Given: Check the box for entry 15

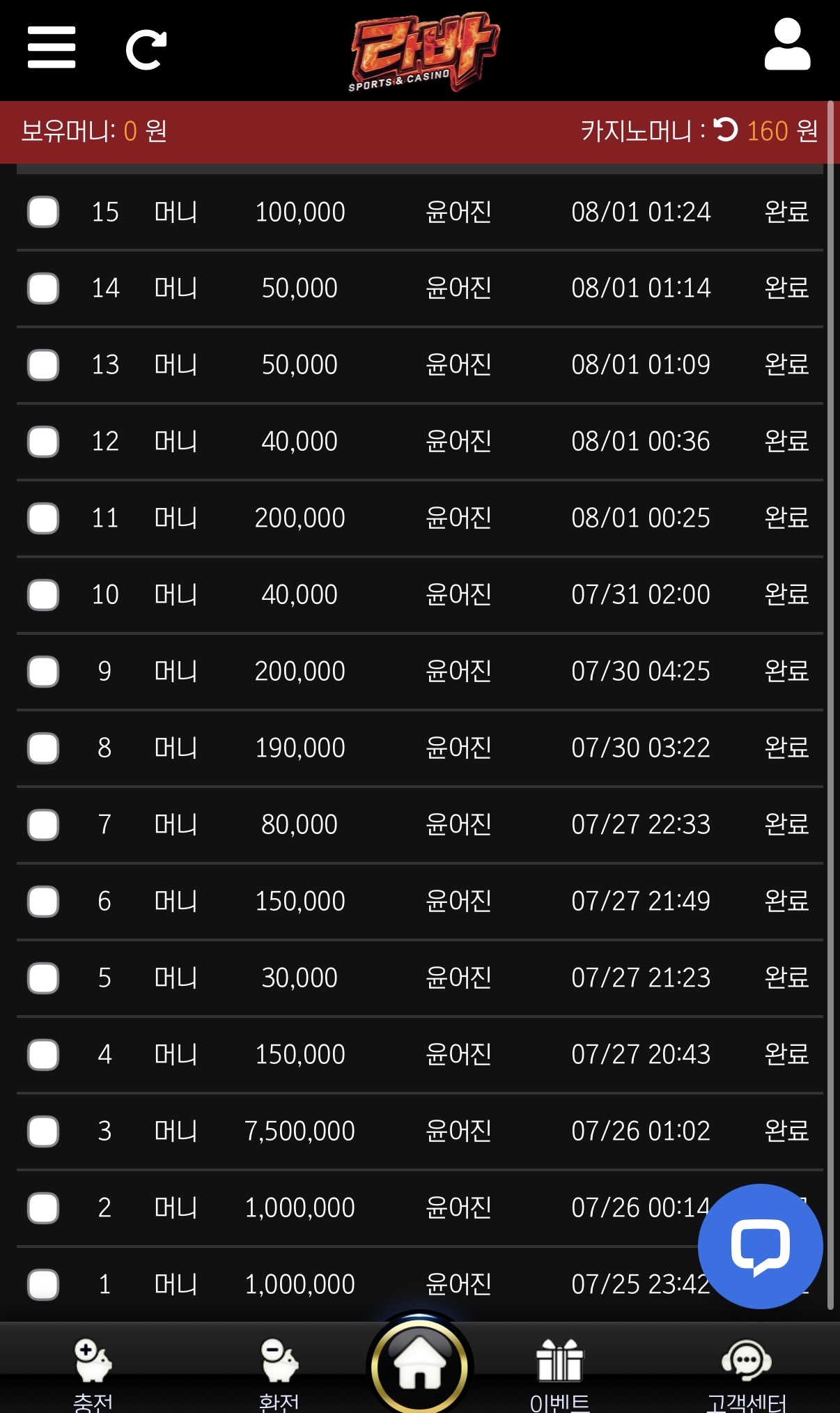Looking at the screenshot, I should point(43,212).
